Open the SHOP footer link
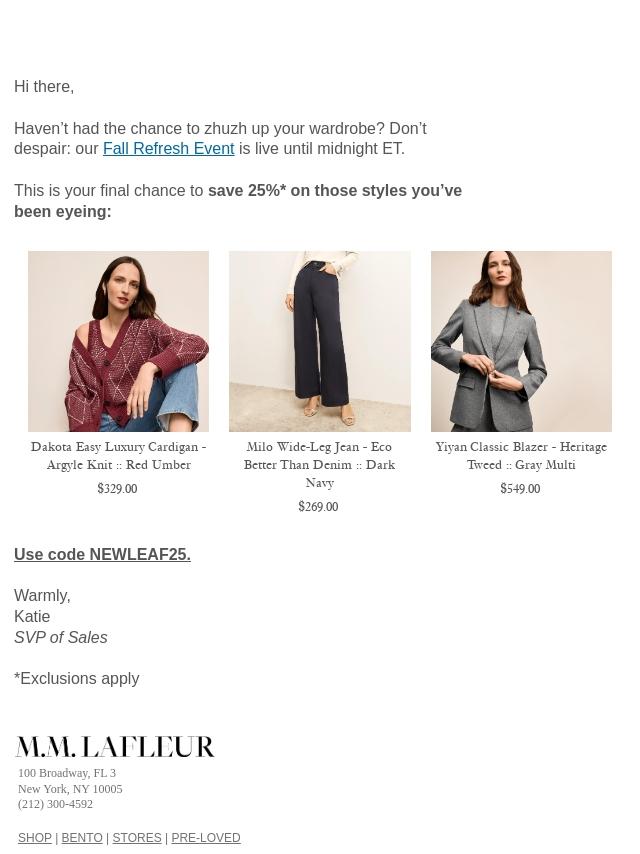 [35, 838]
